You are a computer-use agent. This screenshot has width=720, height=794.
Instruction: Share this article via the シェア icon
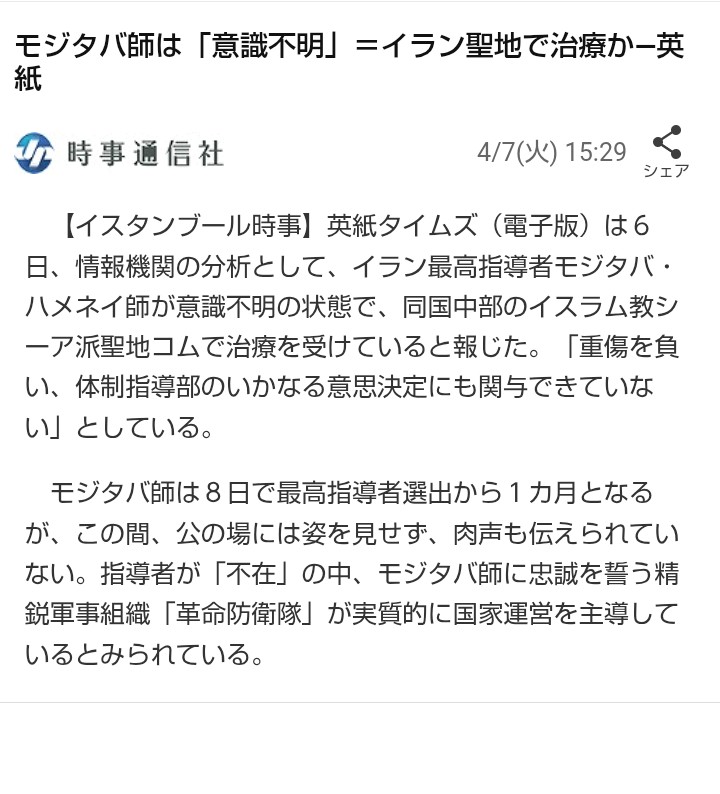[665, 150]
